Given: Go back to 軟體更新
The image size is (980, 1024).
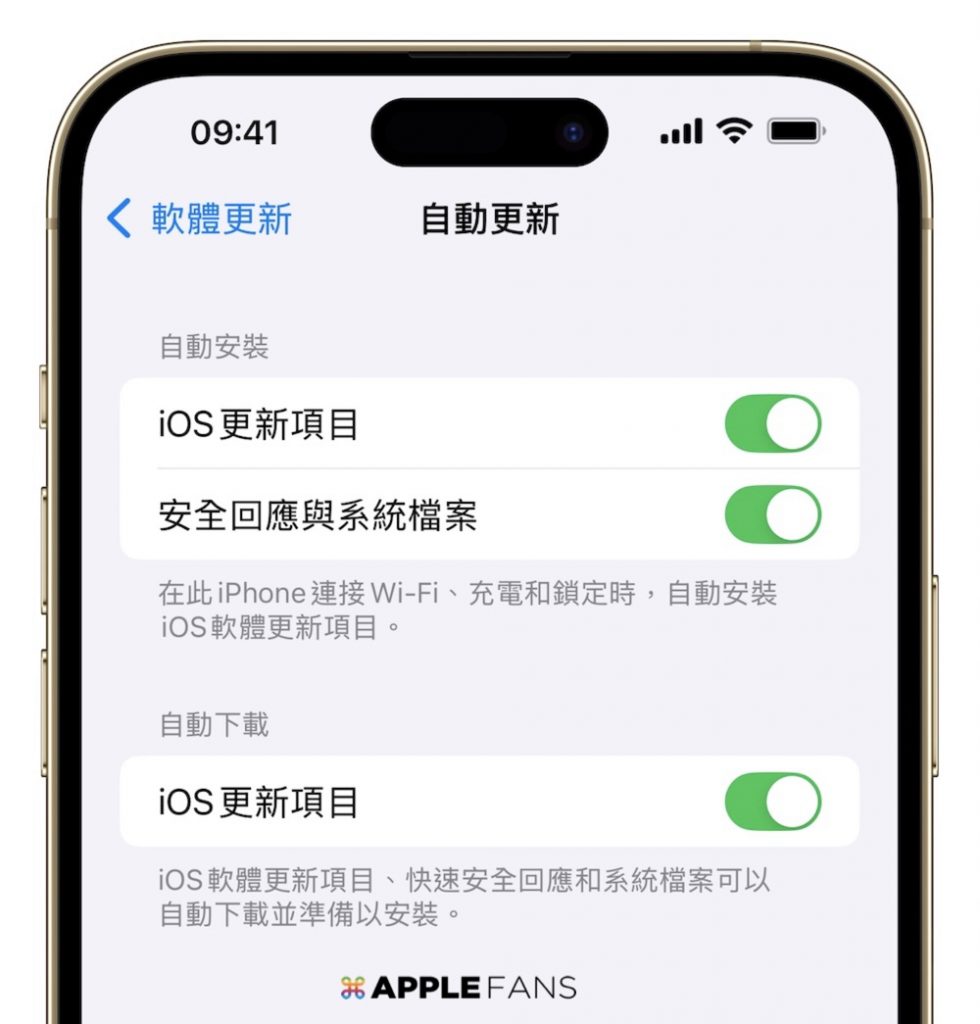Looking at the screenshot, I should pos(200,218).
